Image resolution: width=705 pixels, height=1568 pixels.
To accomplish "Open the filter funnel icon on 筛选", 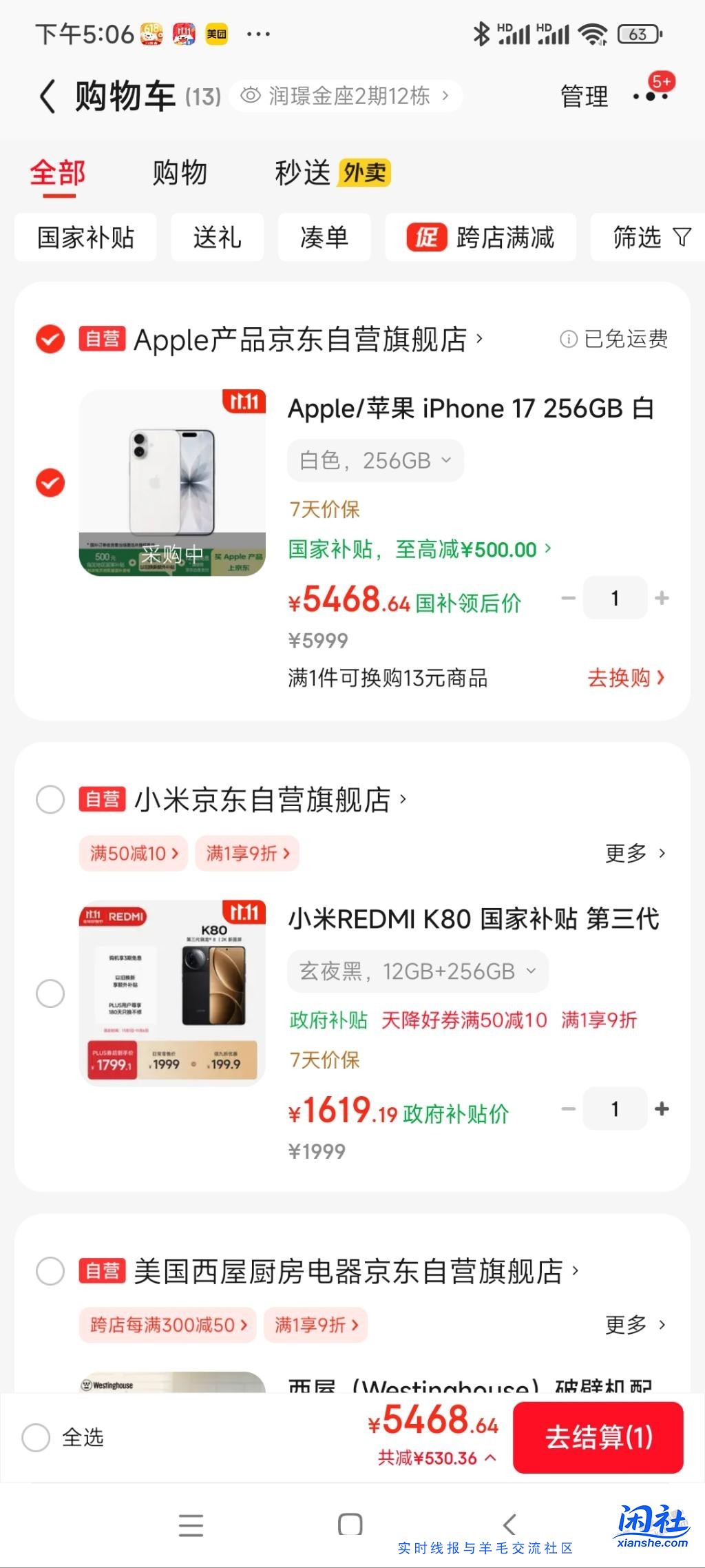I will pos(681,238).
